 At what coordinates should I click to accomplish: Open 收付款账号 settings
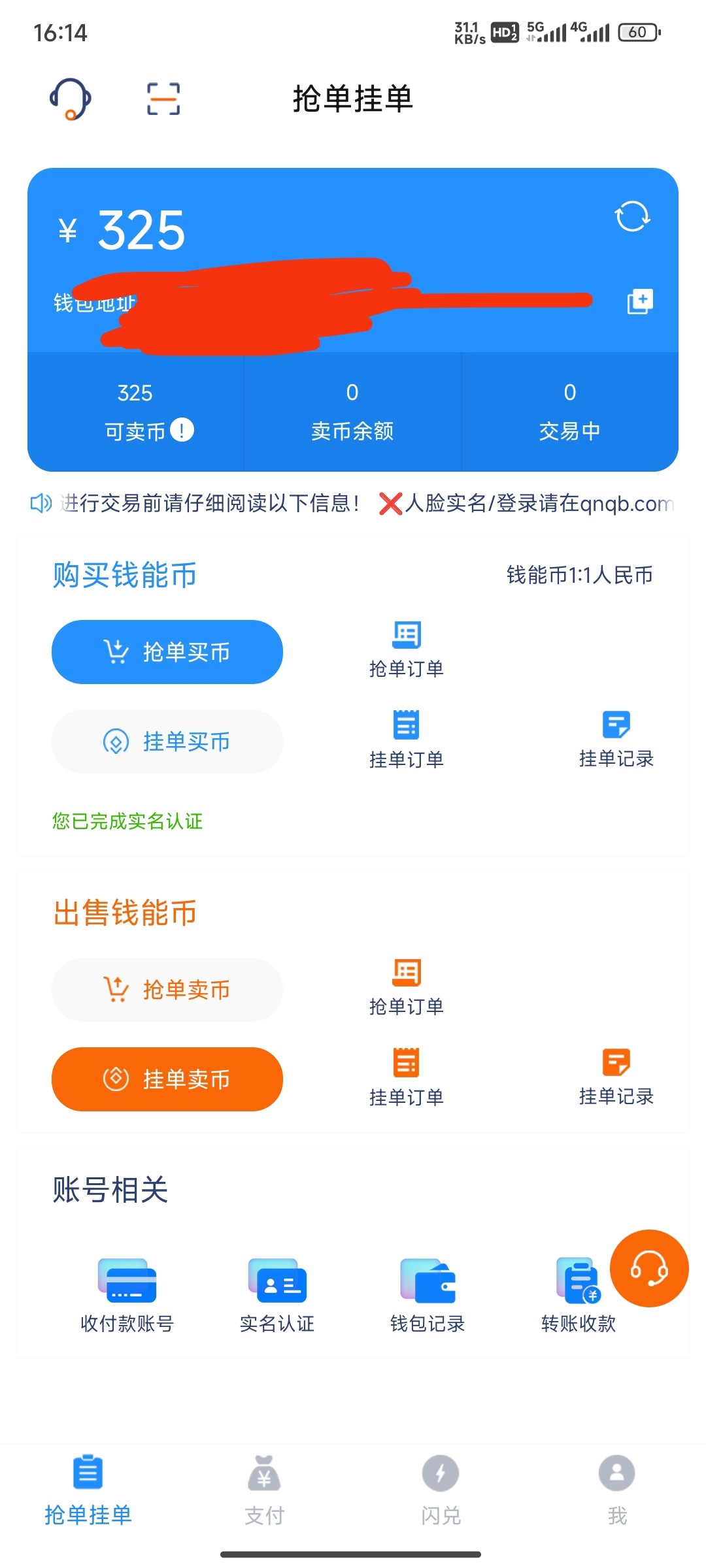[127, 1296]
